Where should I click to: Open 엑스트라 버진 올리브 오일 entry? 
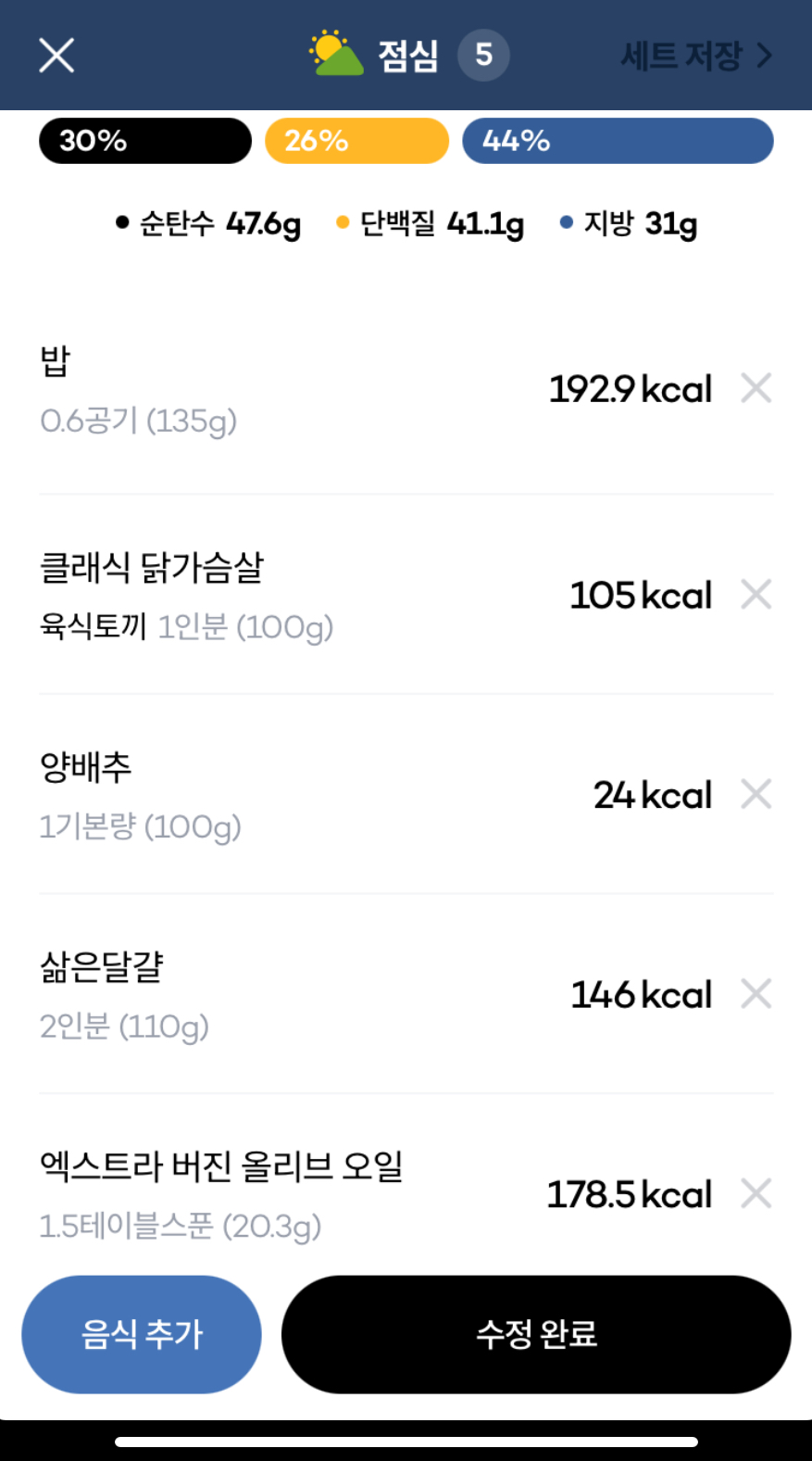click(278, 1193)
